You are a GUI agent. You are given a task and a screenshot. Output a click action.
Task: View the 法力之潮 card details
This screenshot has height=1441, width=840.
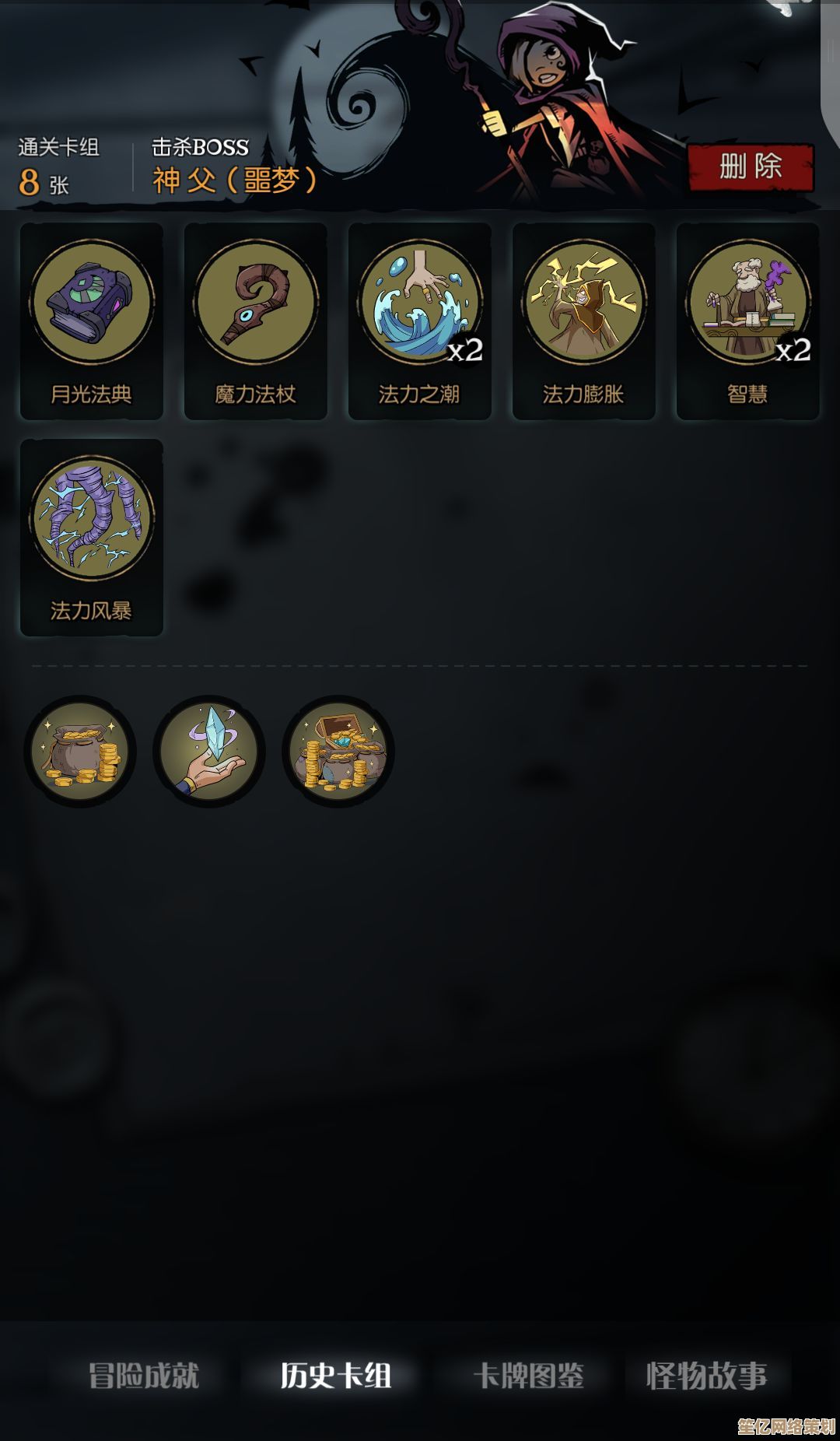pyautogui.click(x=420, y=321)
